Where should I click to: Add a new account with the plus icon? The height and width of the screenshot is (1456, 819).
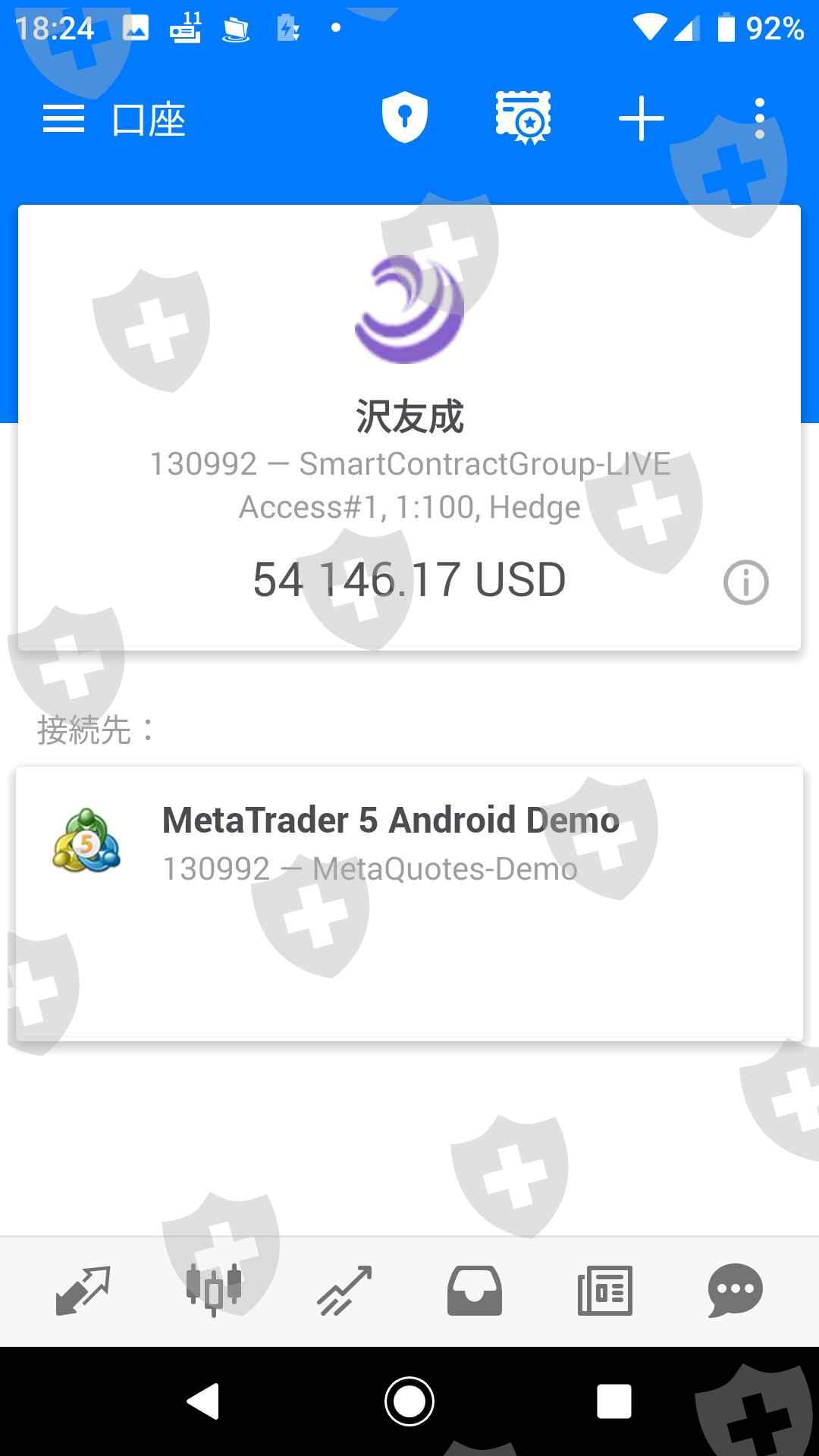point(641,118)
